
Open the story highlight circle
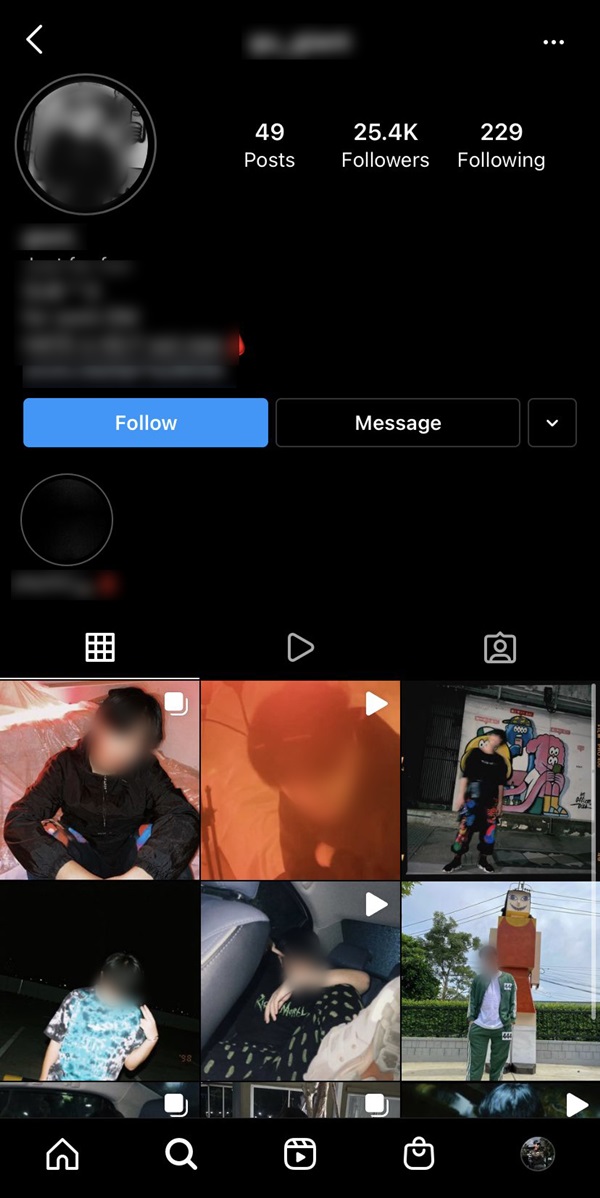(x=67, y=520)
